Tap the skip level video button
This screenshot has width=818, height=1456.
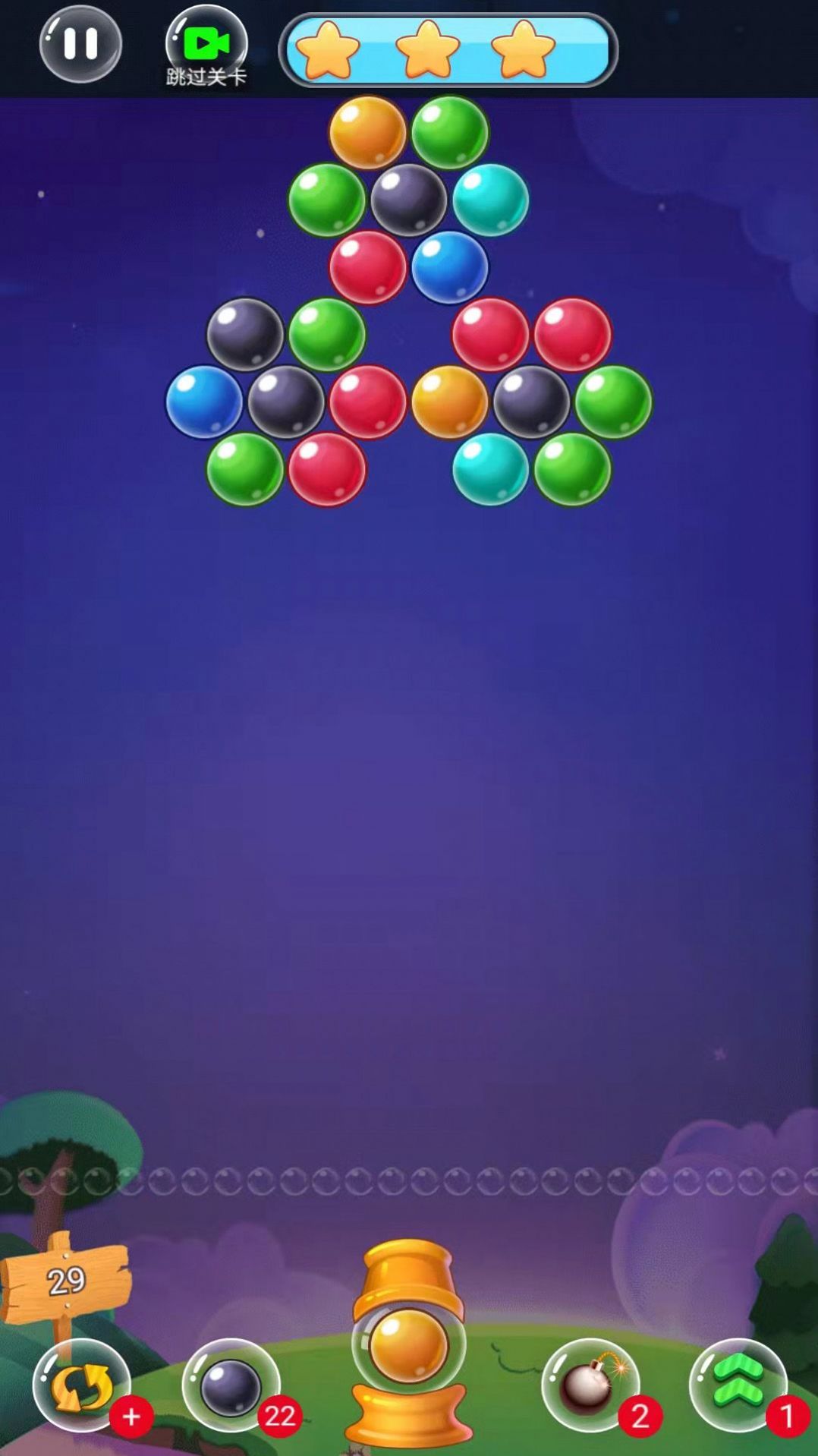tap(206, 47)
